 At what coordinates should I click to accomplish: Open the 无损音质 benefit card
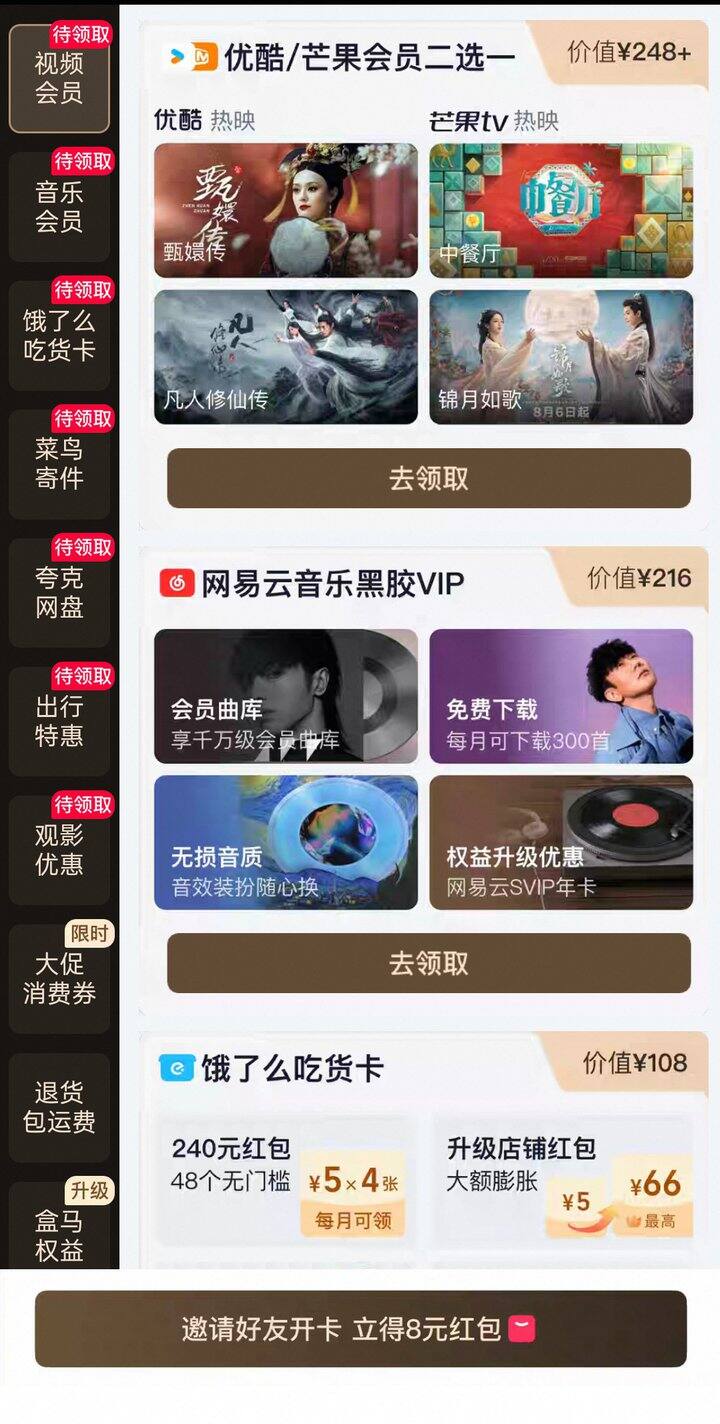coord(286,843)
